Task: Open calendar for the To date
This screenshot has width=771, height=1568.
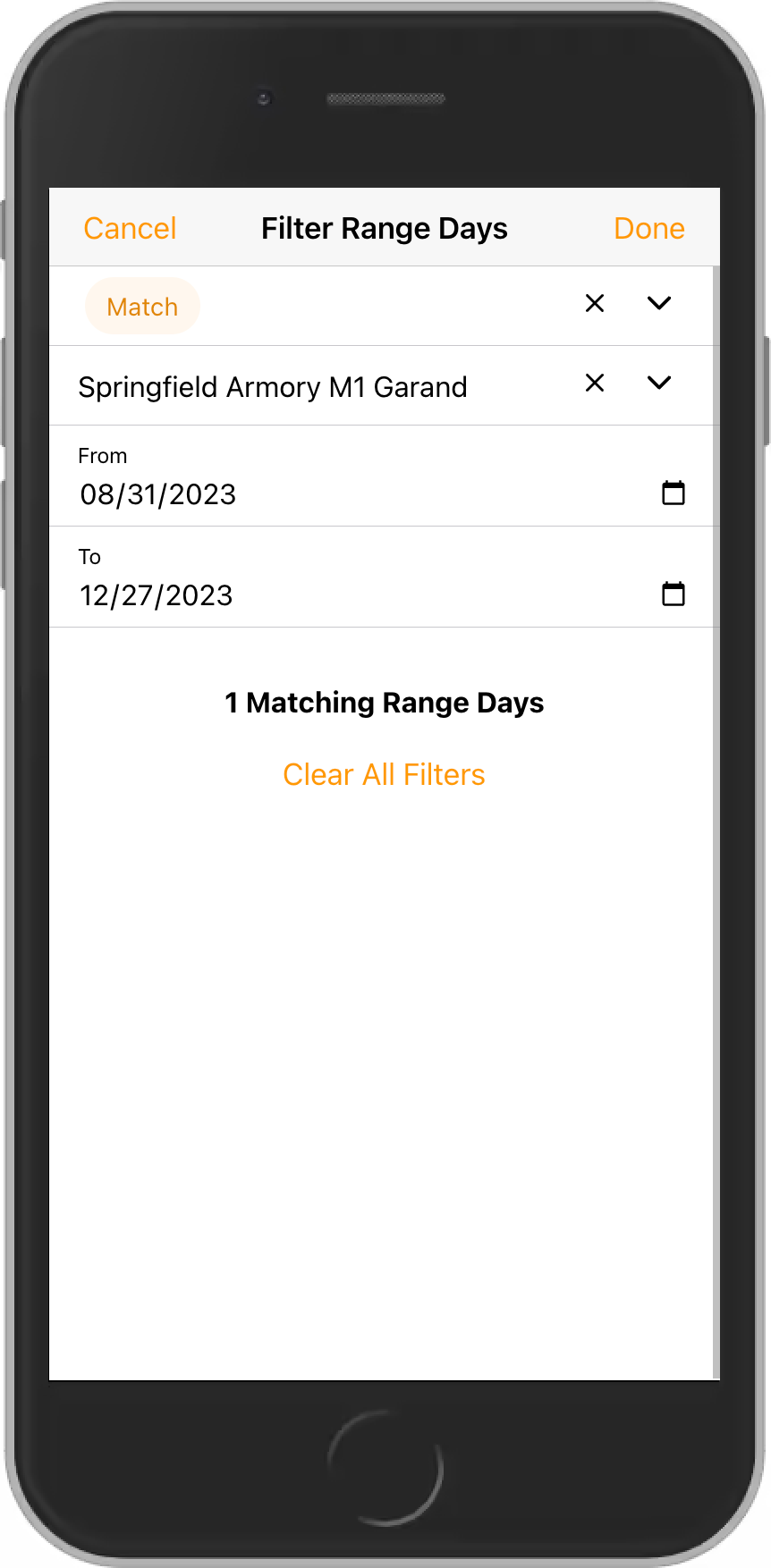Action: pos(673,594)
